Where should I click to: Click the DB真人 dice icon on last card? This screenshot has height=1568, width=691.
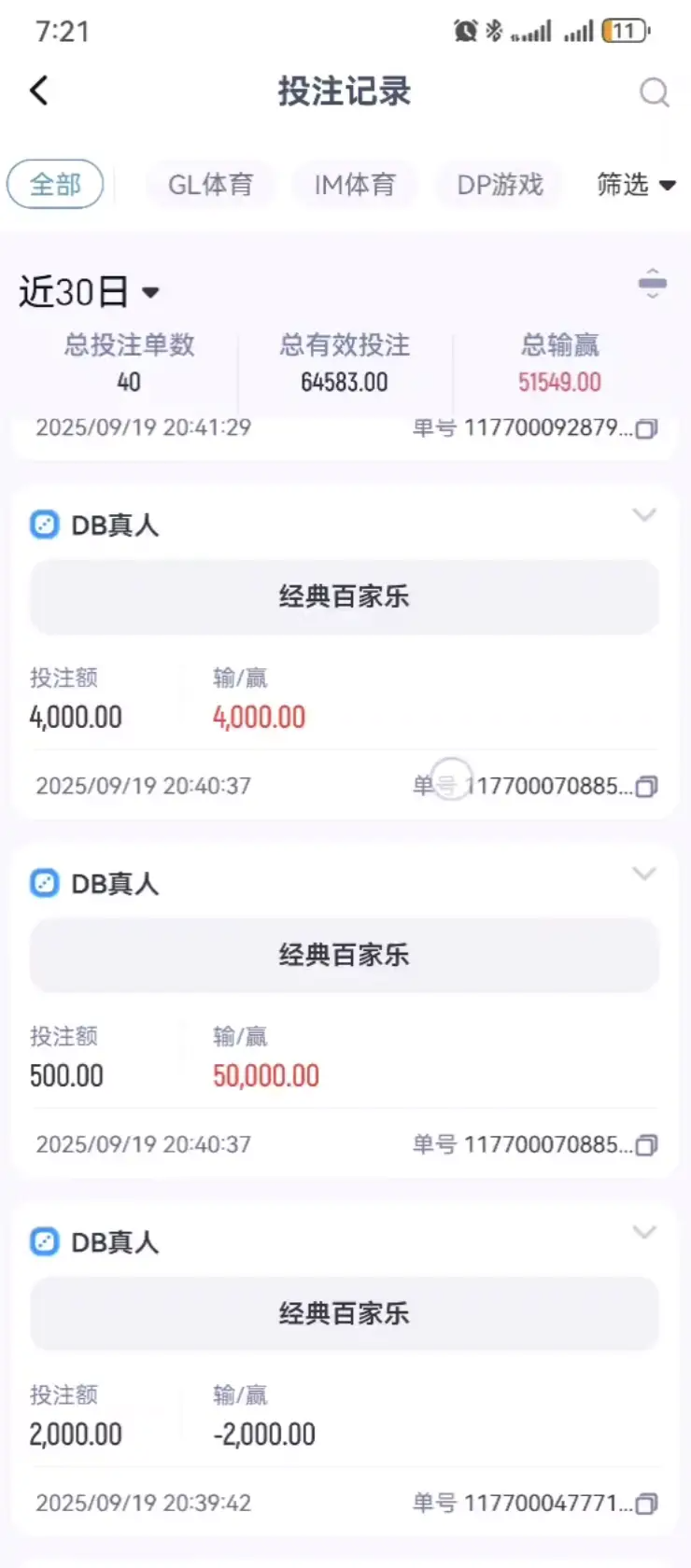click(x=44, y=1242)
